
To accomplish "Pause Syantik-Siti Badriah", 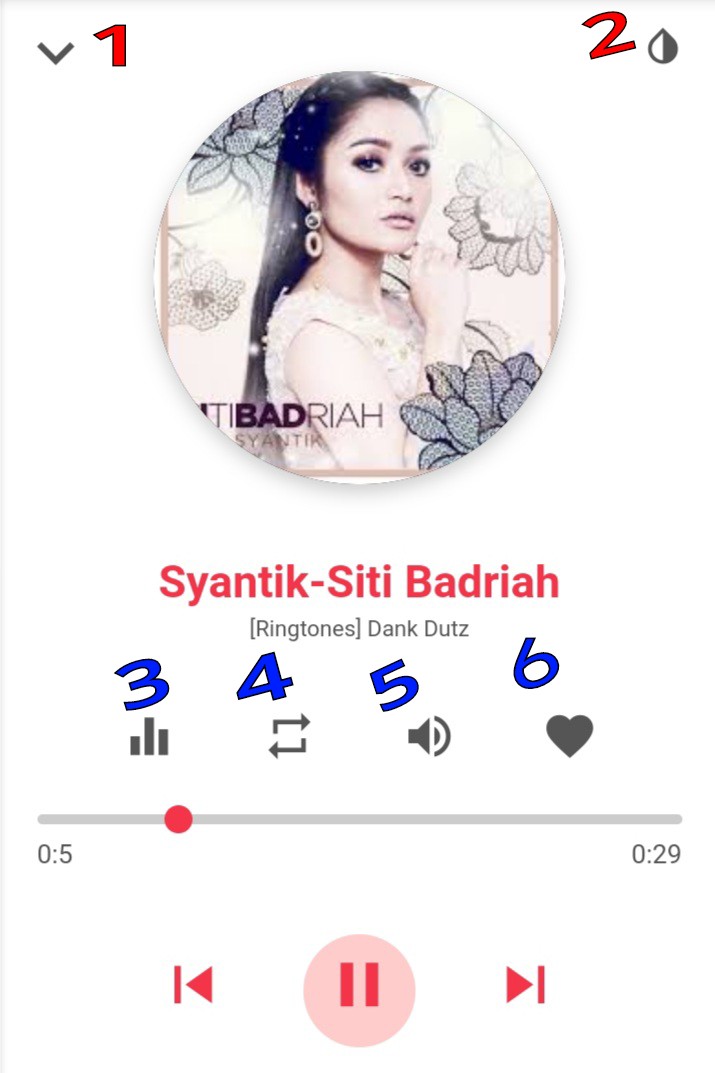I will [x=359, y=985].
